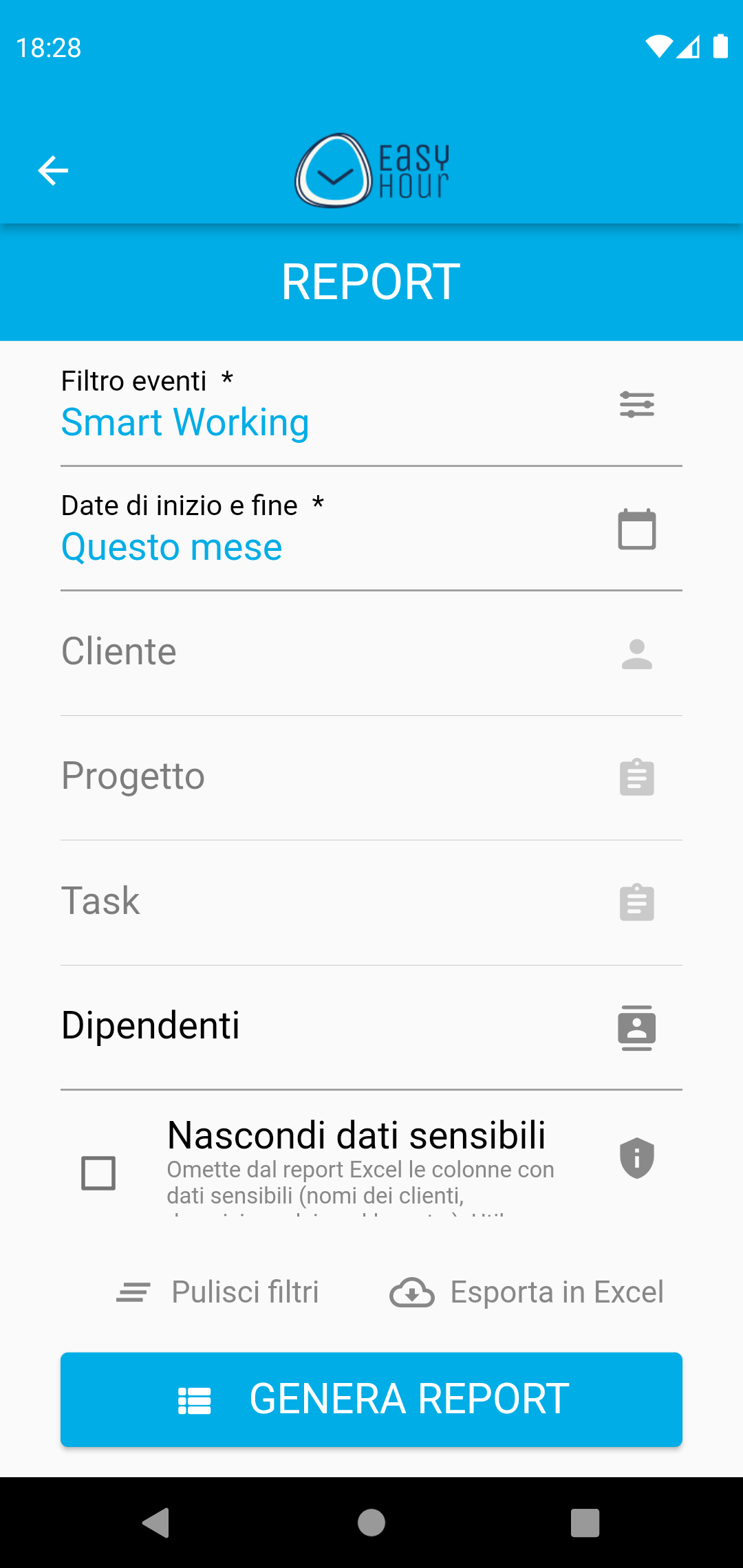Click the person icon next to Cliente

[x=636, y=655]
